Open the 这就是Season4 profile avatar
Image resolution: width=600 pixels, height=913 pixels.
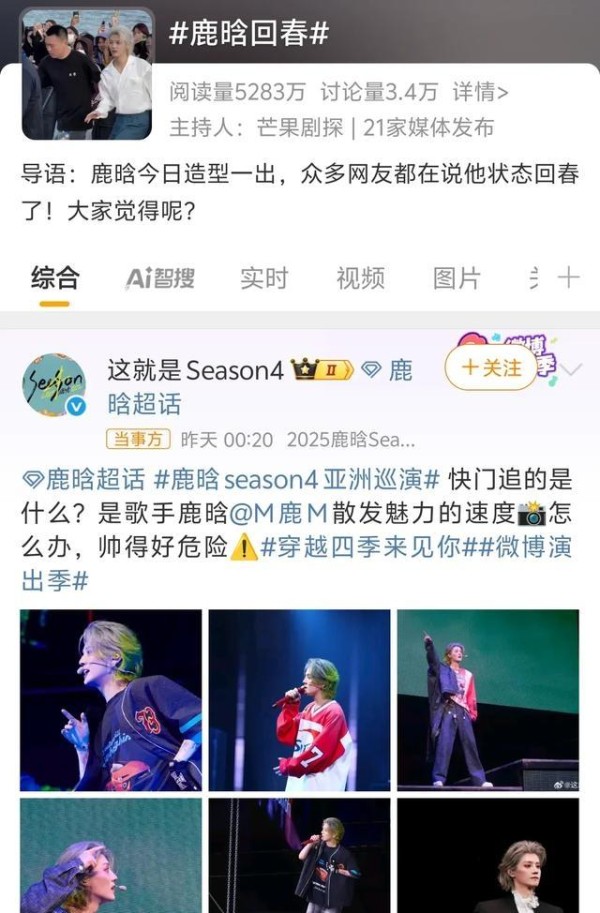click(x=54, y=385)
